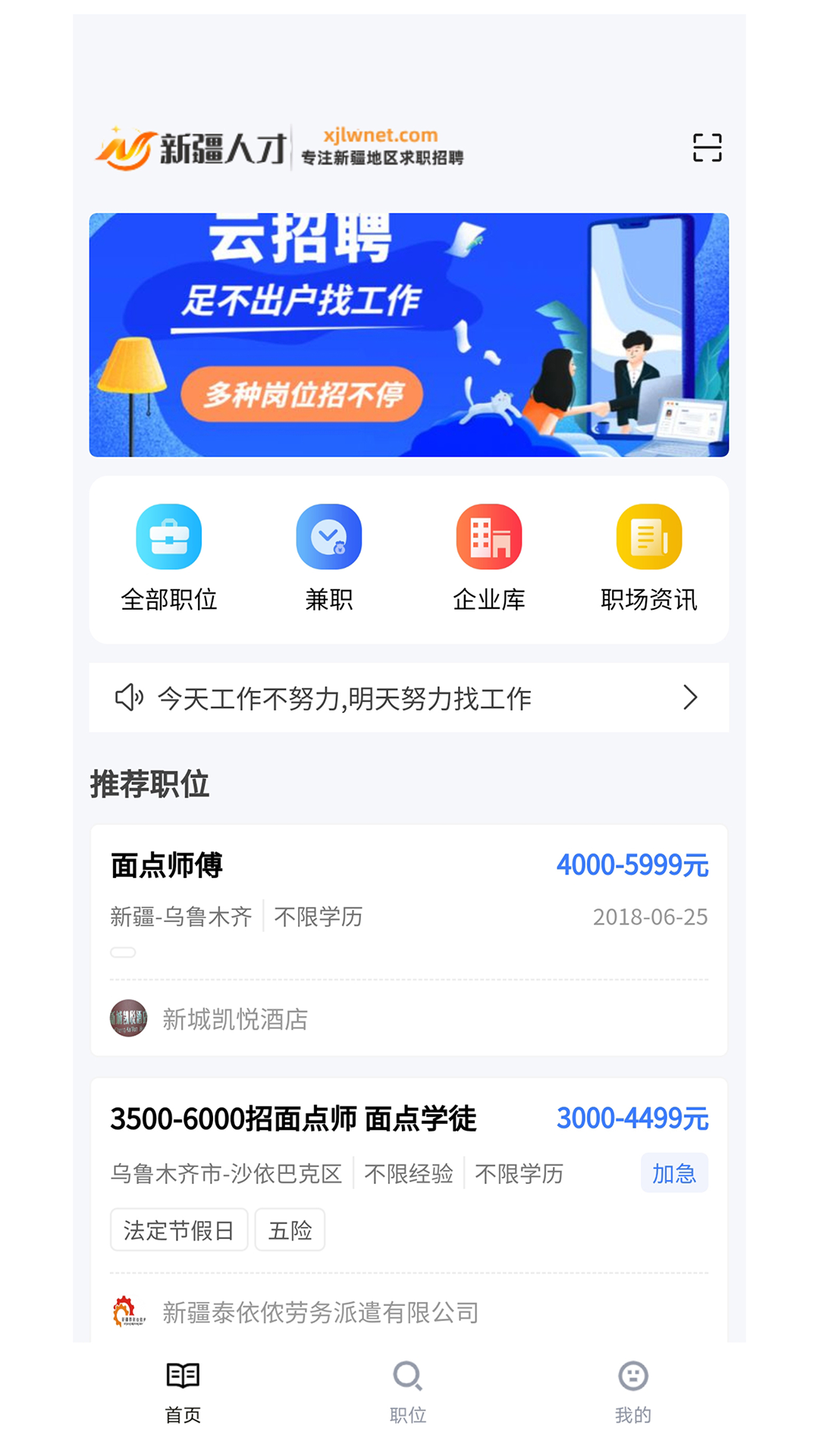Expand the announcement with the right chevron
The height and width of the screenshot is (1456, 819).
click(689, 698)
